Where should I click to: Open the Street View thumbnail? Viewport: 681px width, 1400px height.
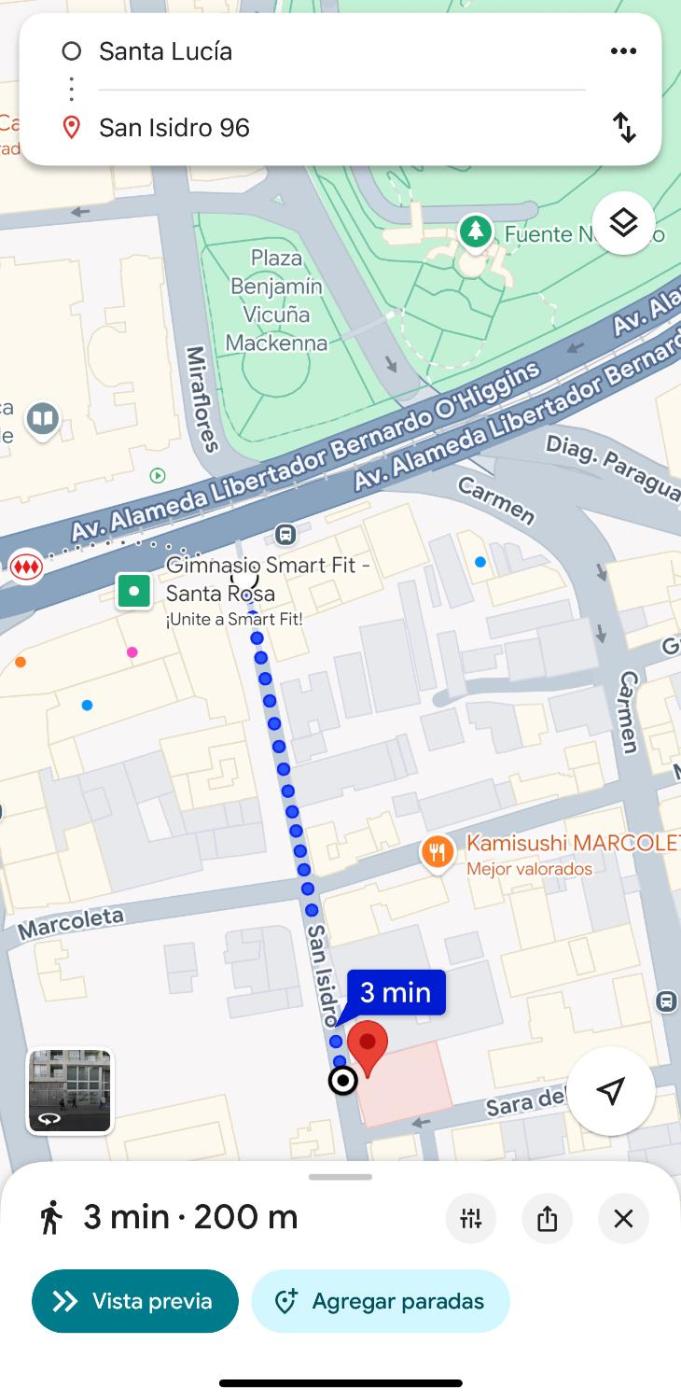pyautogui.click(x=70, y=1091)
